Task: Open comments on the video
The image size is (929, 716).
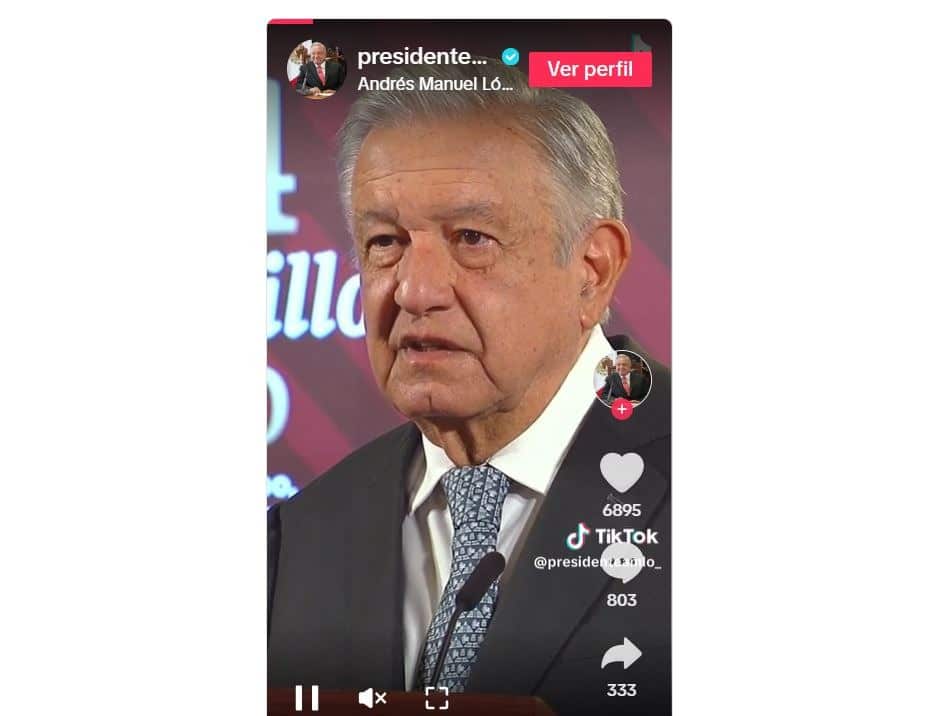Action: [621, 565]
